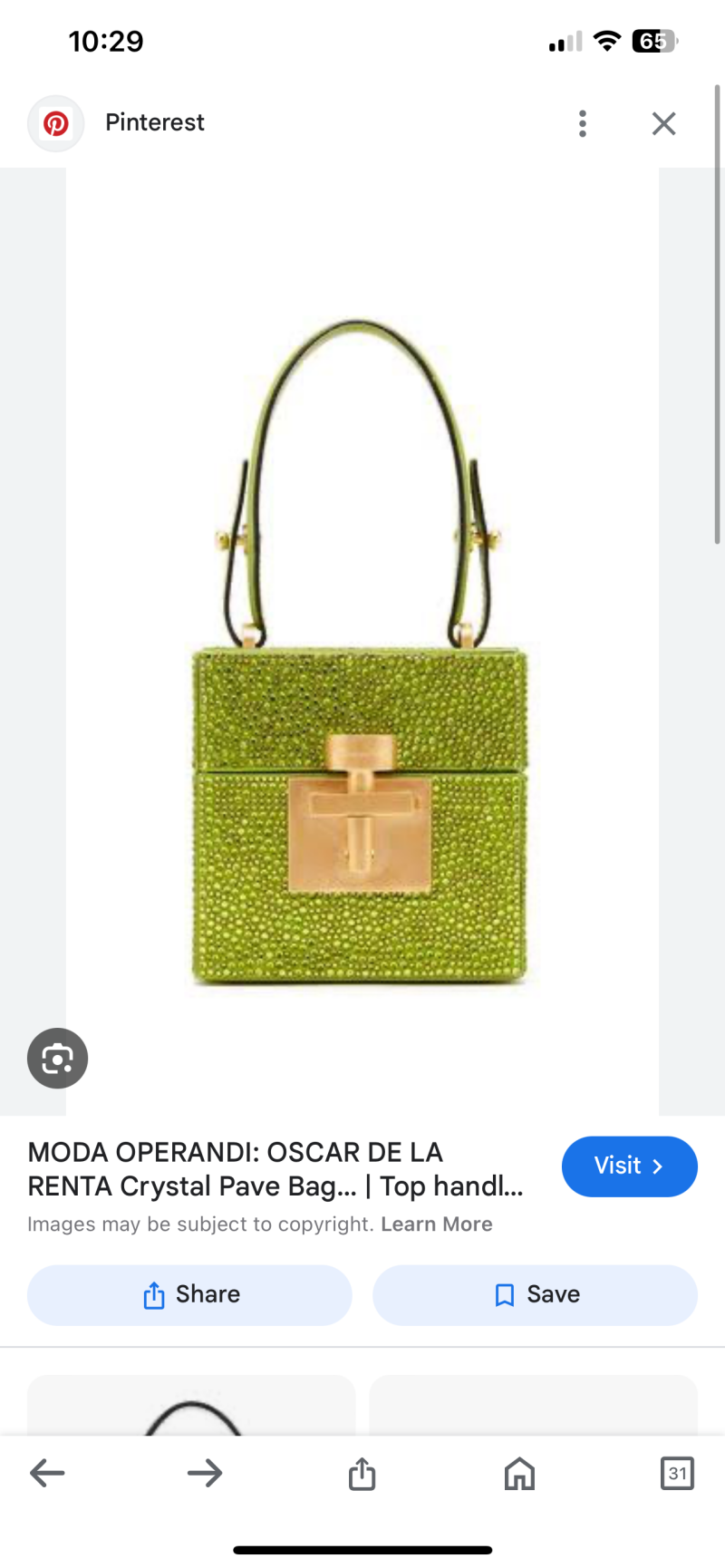Open the browser share sheet
This screenshot has width=725, height=1568.
[x=362, y=1473]
